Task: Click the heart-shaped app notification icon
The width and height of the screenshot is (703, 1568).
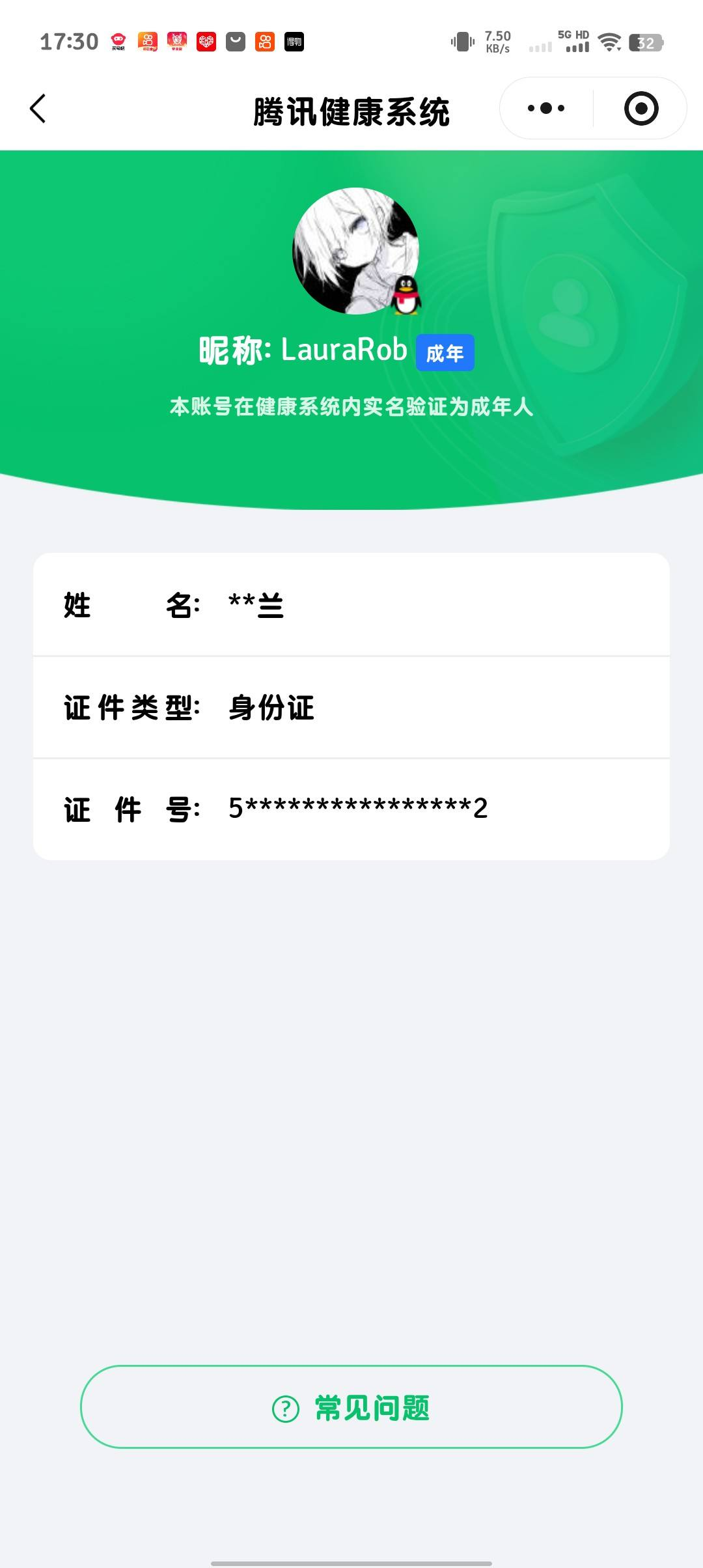Action: coord(206,41)
